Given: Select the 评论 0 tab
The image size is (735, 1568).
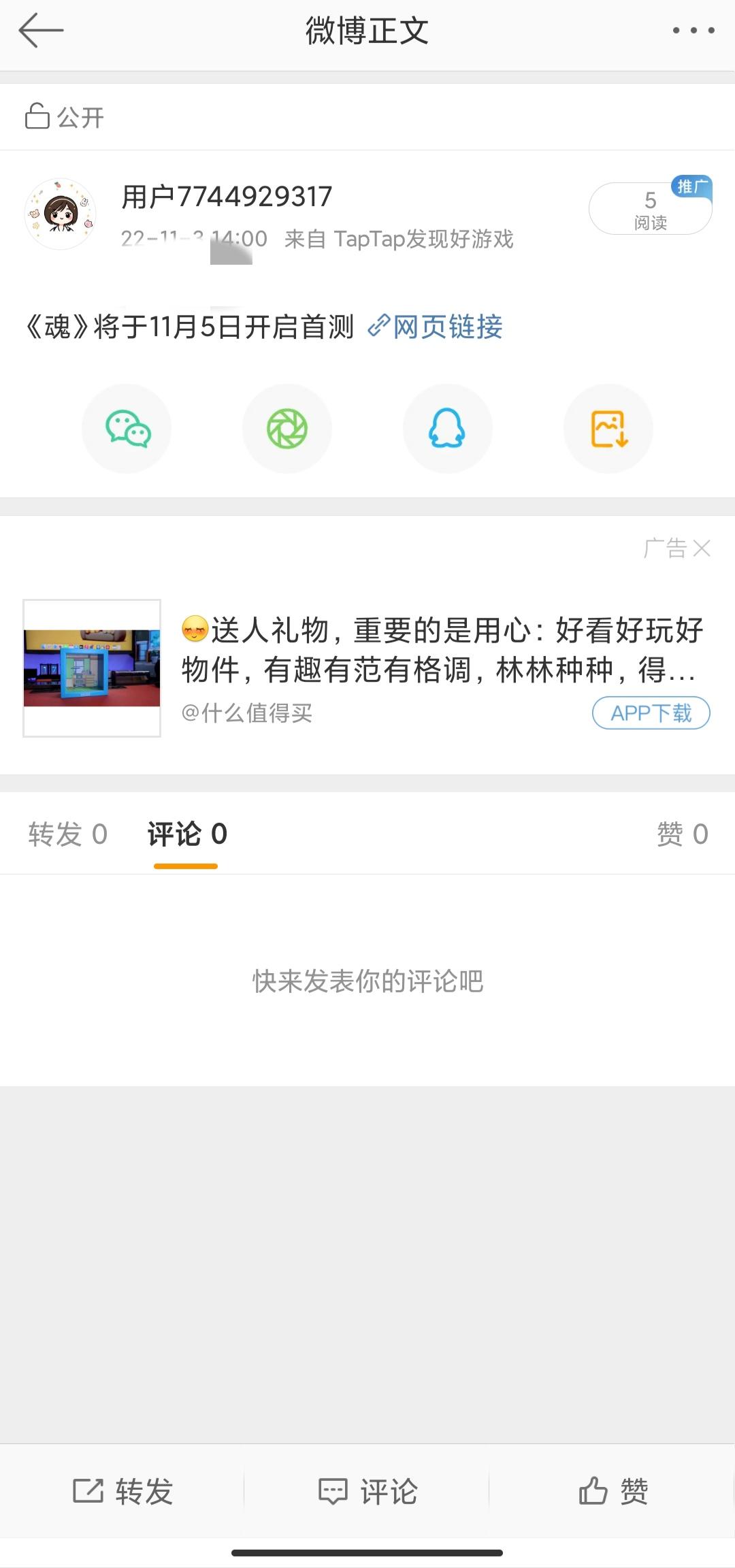Looking at the screenshot, I should 187,834.
